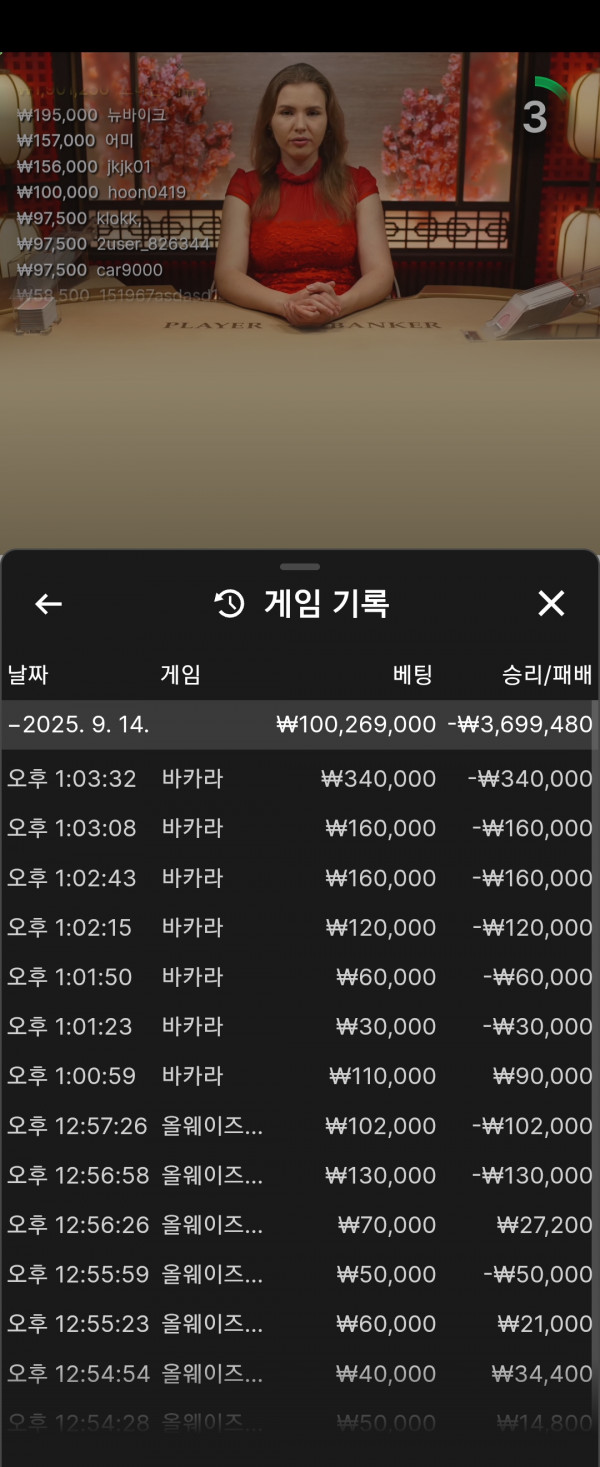This screenshot has height=1467, width=600.
Task: Open the 오후 1:03:32 바카라 record
Action: pyautogui.click(x=300, y=778)
